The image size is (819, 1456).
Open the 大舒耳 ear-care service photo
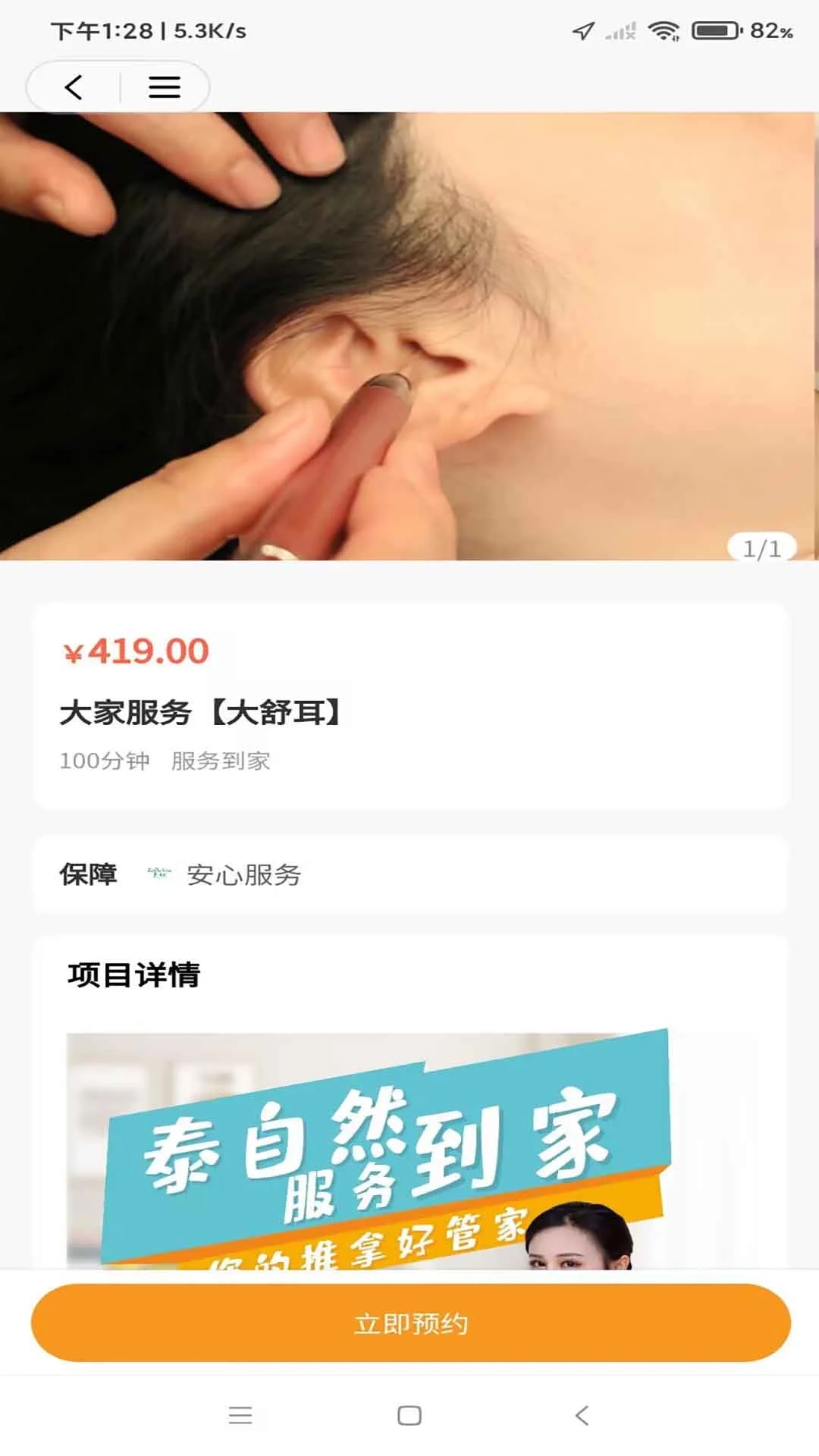point(409,336)
